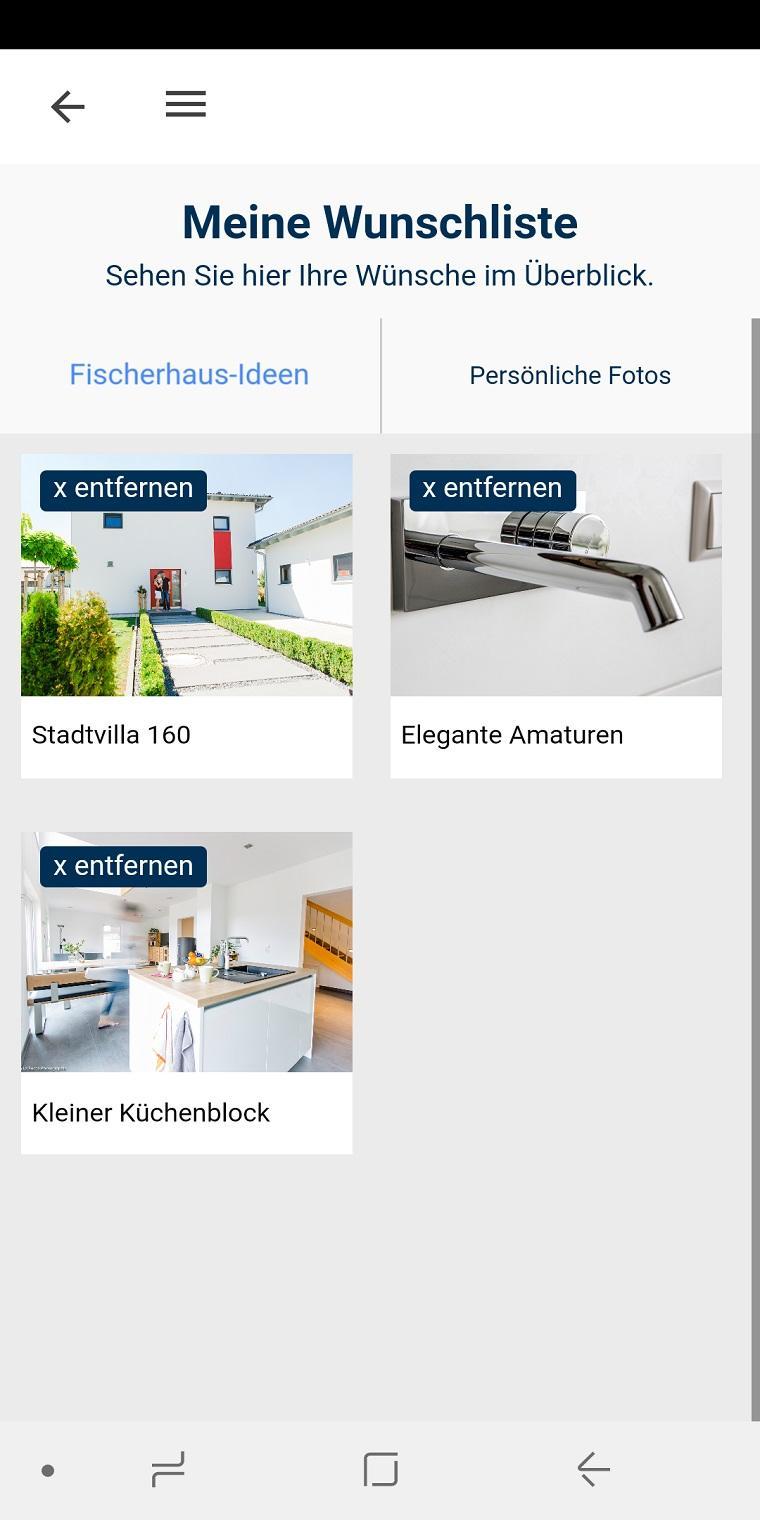760x1520 pixels.
Task: Remove Kleiner Küchenblock via x entfernen
Action: pos(122,866)
